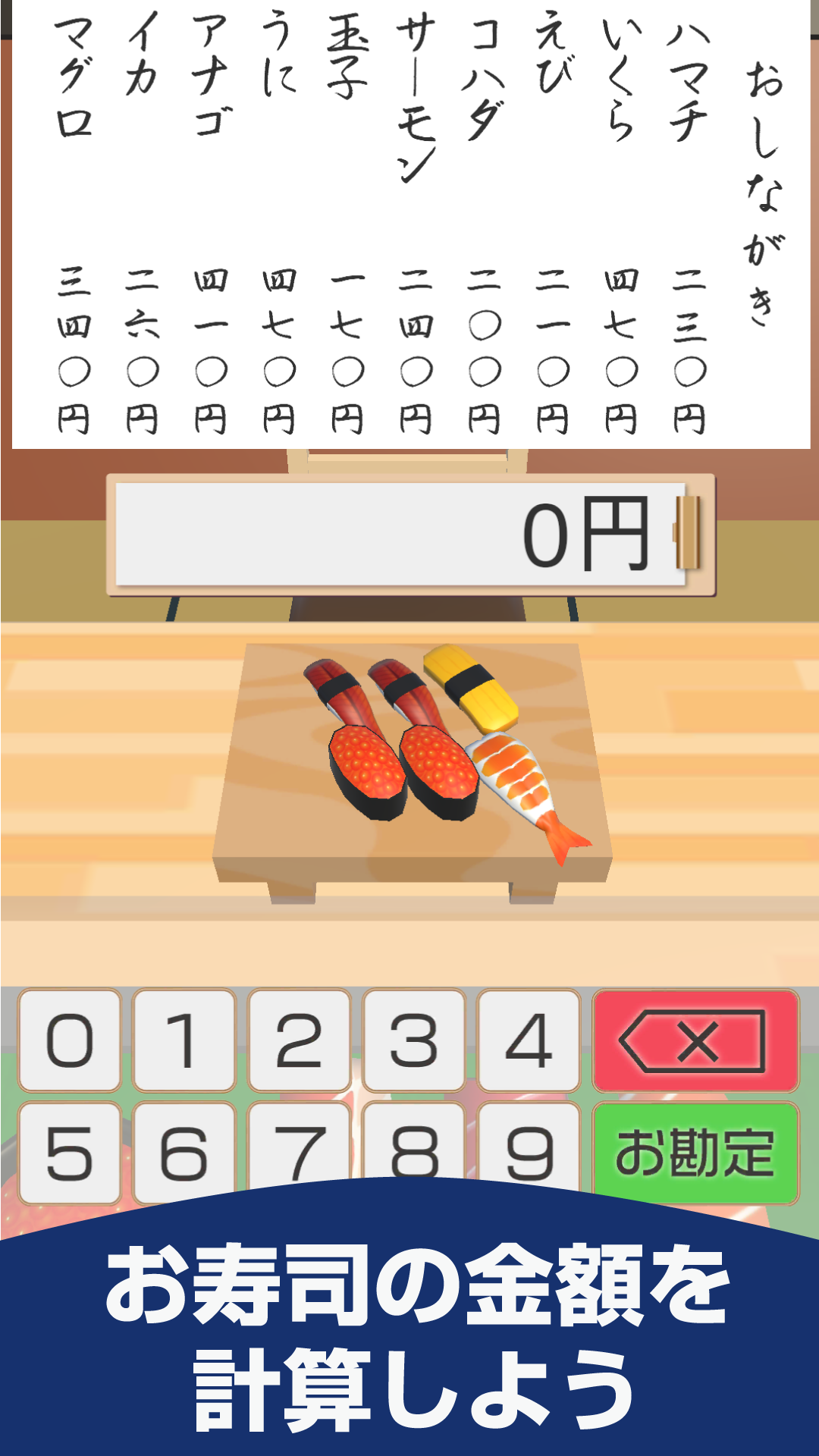Tap the number 7 key

(299, 1147)
